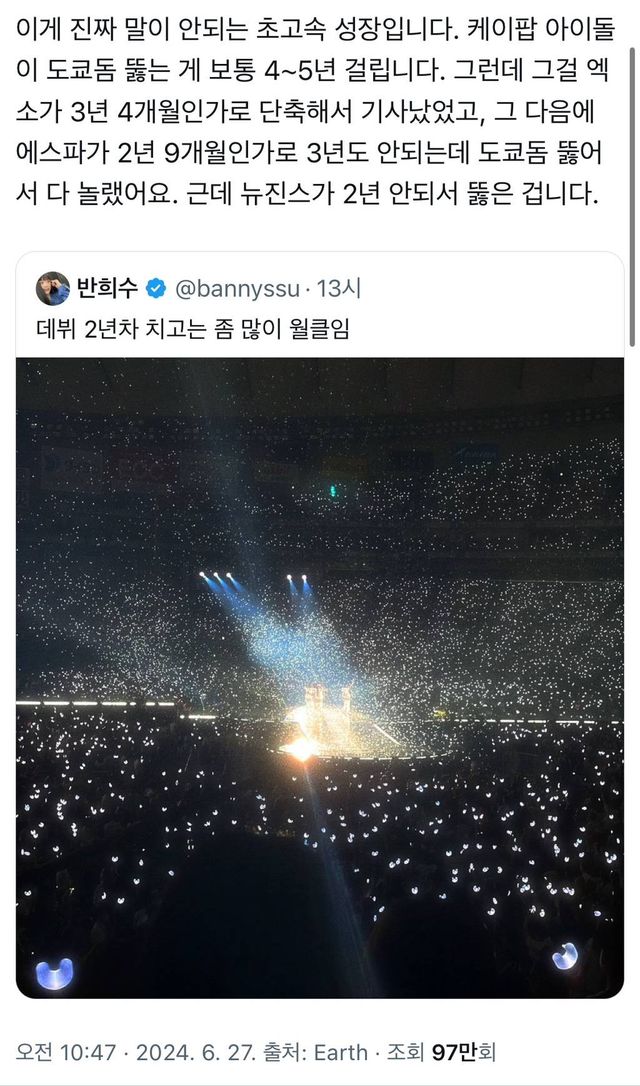This screenshot has height=1086, width=640.
Task: Tap the 출처: Earth source label
Action: pos(316,1053)
